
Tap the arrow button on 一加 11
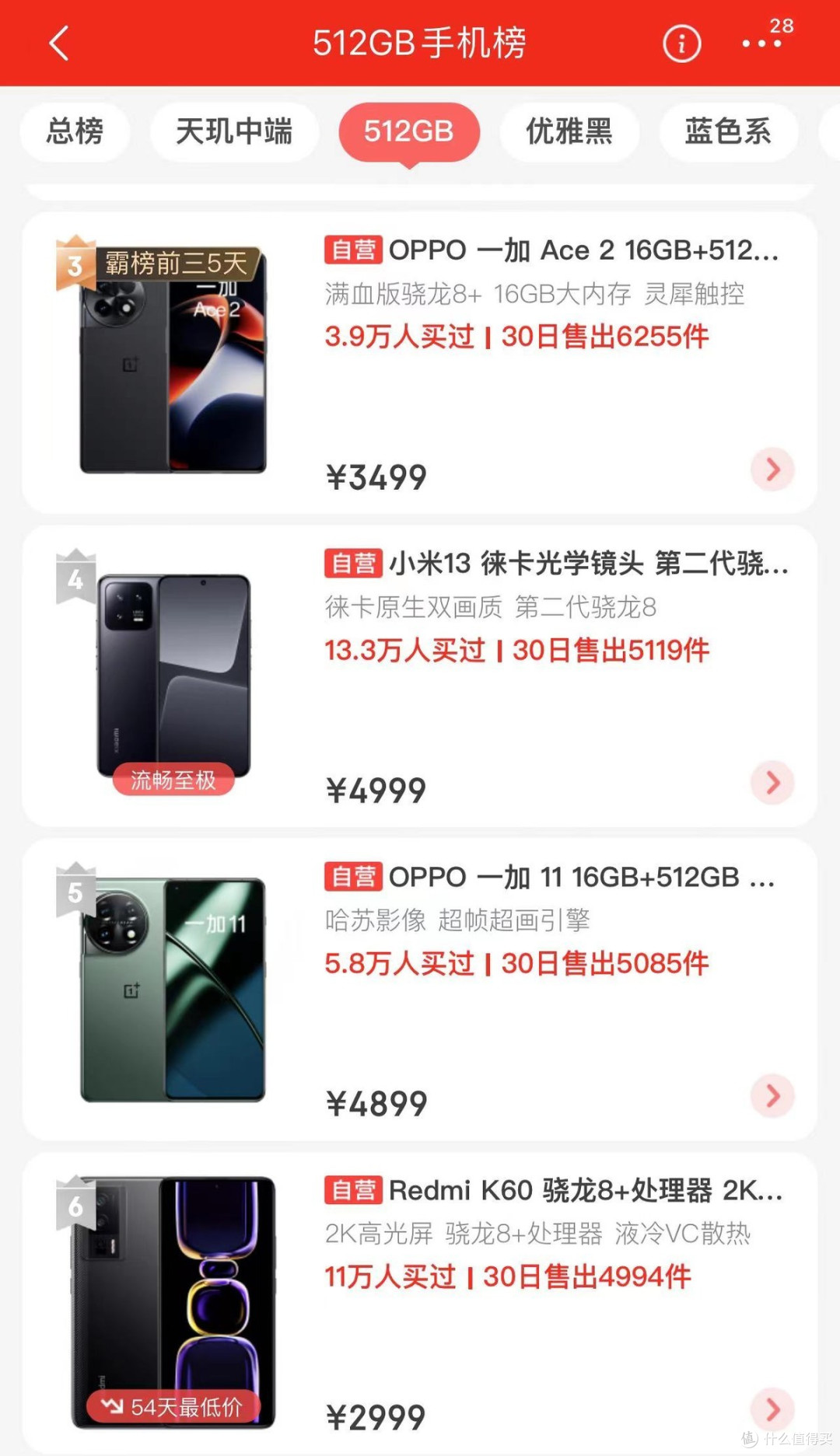(x=772, y=1096)
